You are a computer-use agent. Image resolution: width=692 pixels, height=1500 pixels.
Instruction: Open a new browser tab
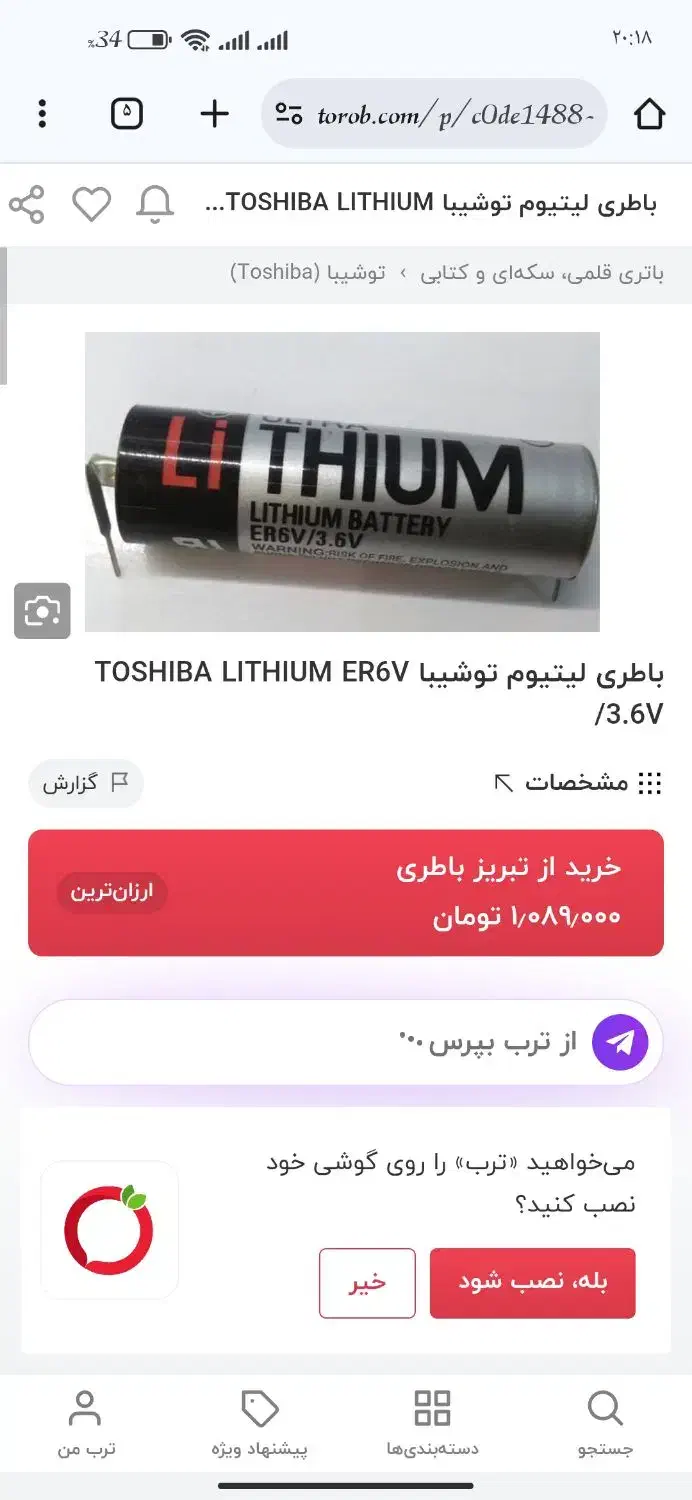214,114
